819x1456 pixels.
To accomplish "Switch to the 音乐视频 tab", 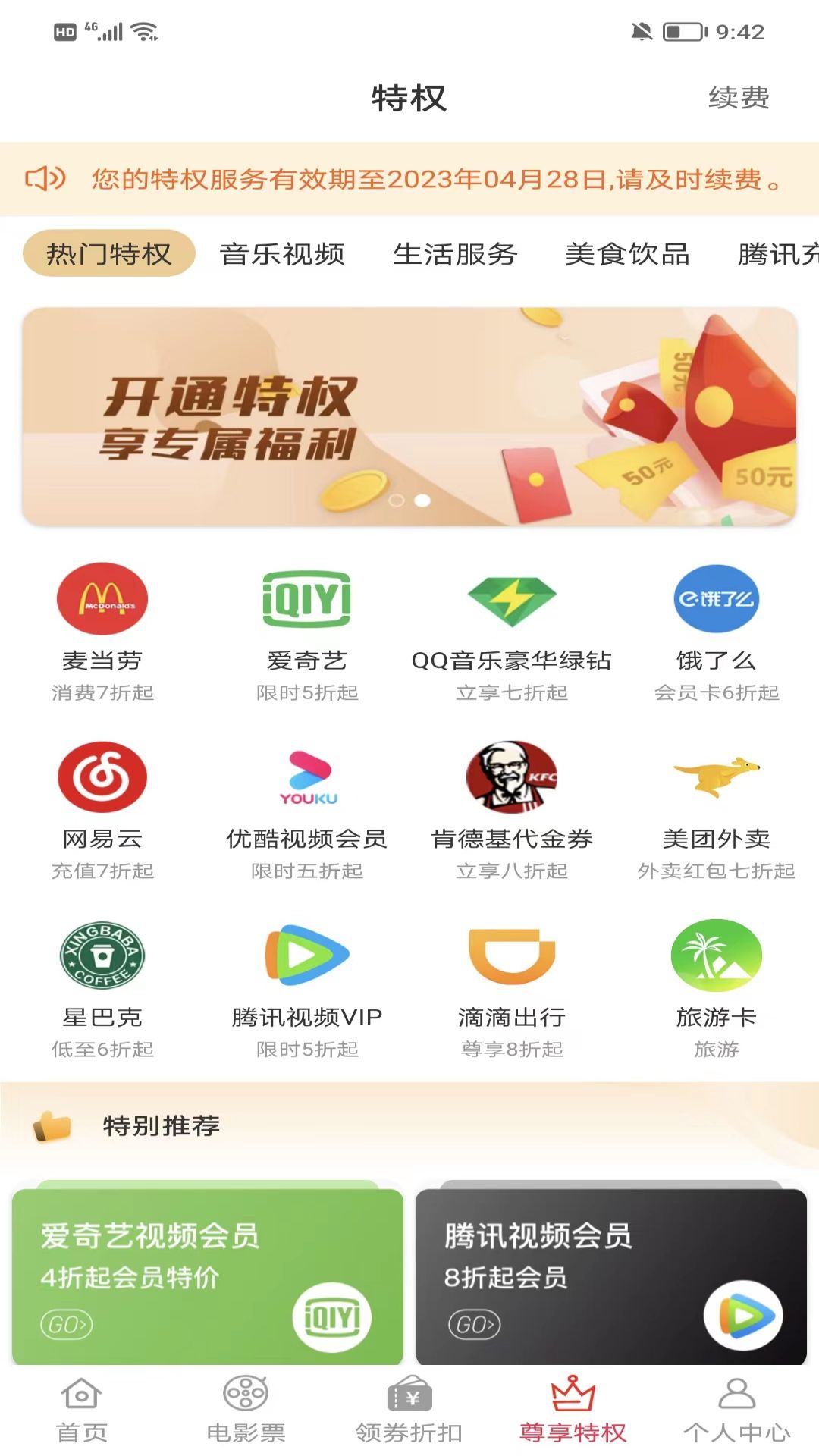I will pyautogui.click(x=283, y=256).
